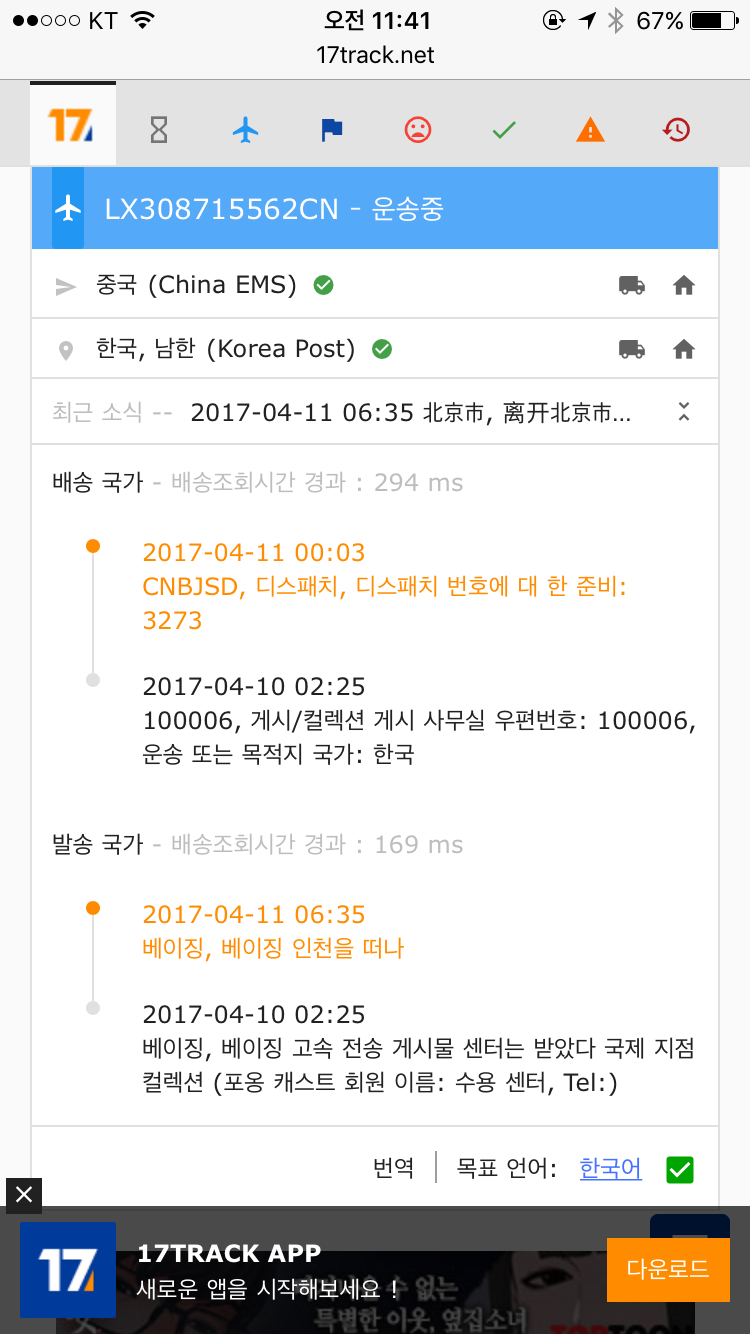Open the truck icon next to China EMS
This screenshot has height=1334, width=750.
(x=632, y=286)
